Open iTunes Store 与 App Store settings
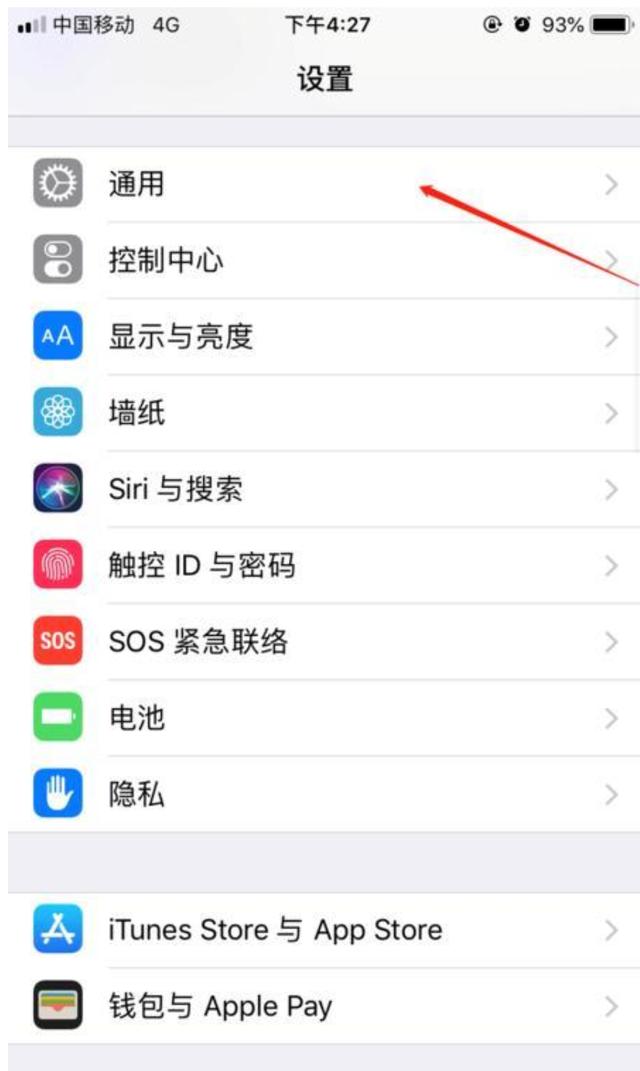 275,930
